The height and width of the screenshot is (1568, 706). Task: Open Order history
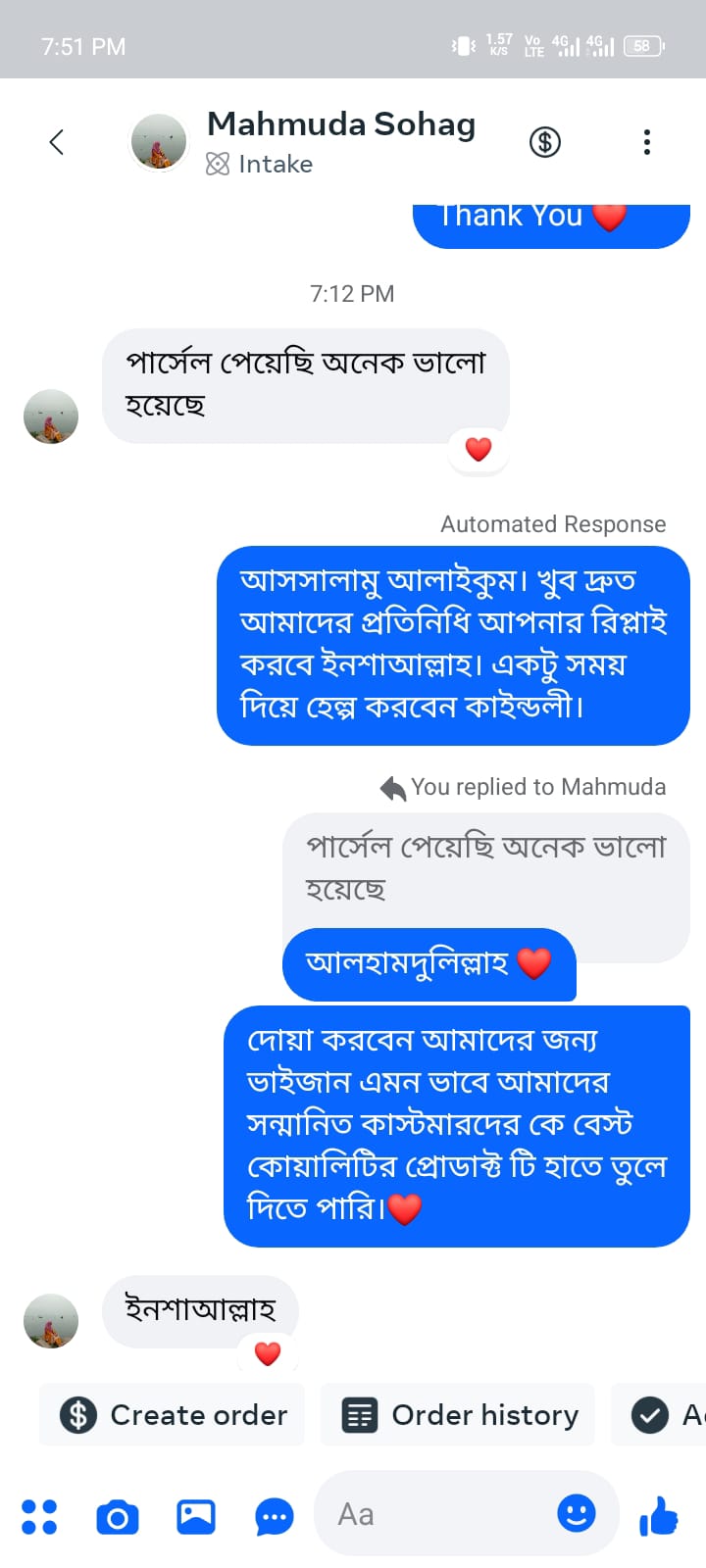click(459, 1414)
